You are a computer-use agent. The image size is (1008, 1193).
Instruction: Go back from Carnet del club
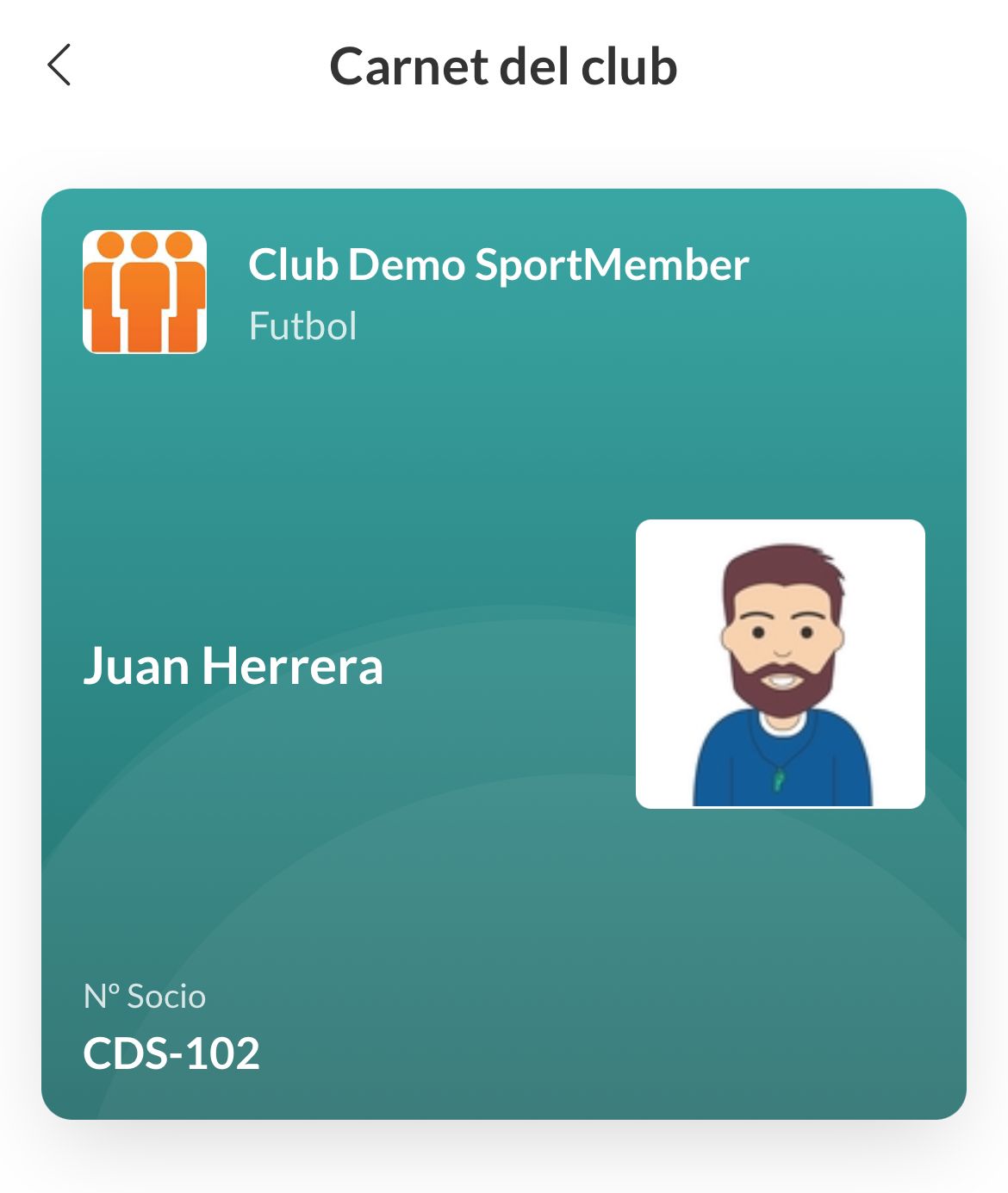point(59,65)
